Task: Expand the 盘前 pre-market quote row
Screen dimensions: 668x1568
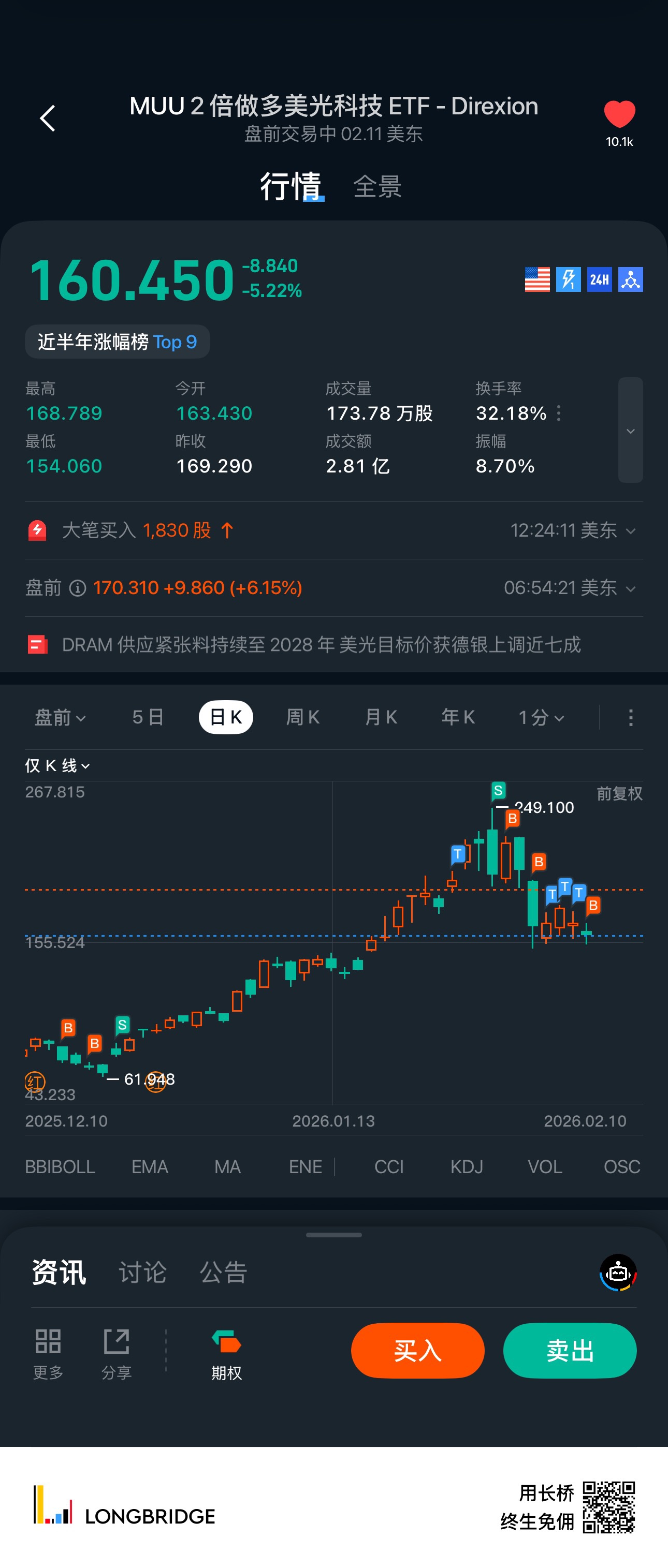Action: pyautogui.click(x=630, y=588)
